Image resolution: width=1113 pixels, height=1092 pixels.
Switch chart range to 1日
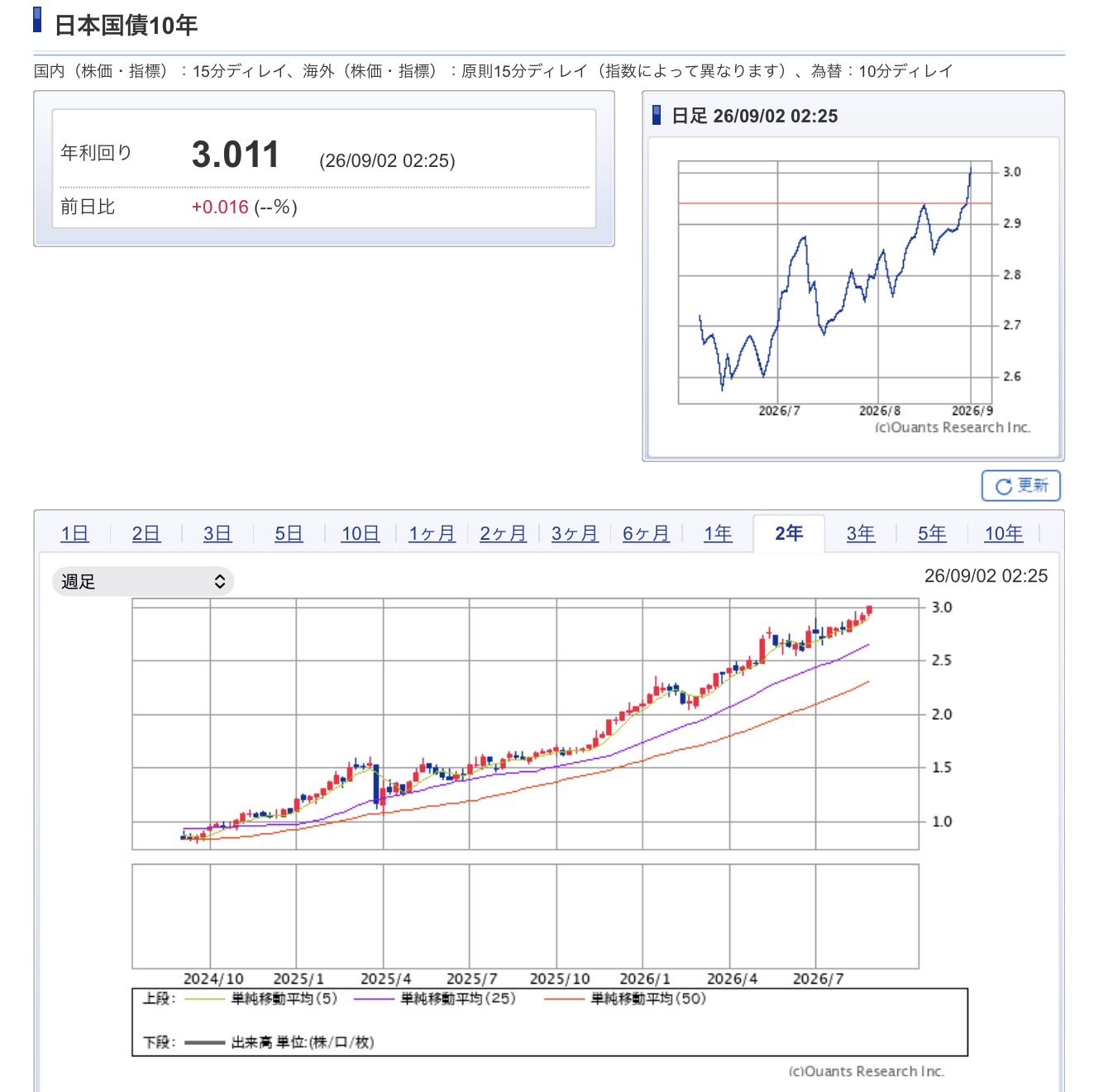pyautogui.click(x=74, y=533)
